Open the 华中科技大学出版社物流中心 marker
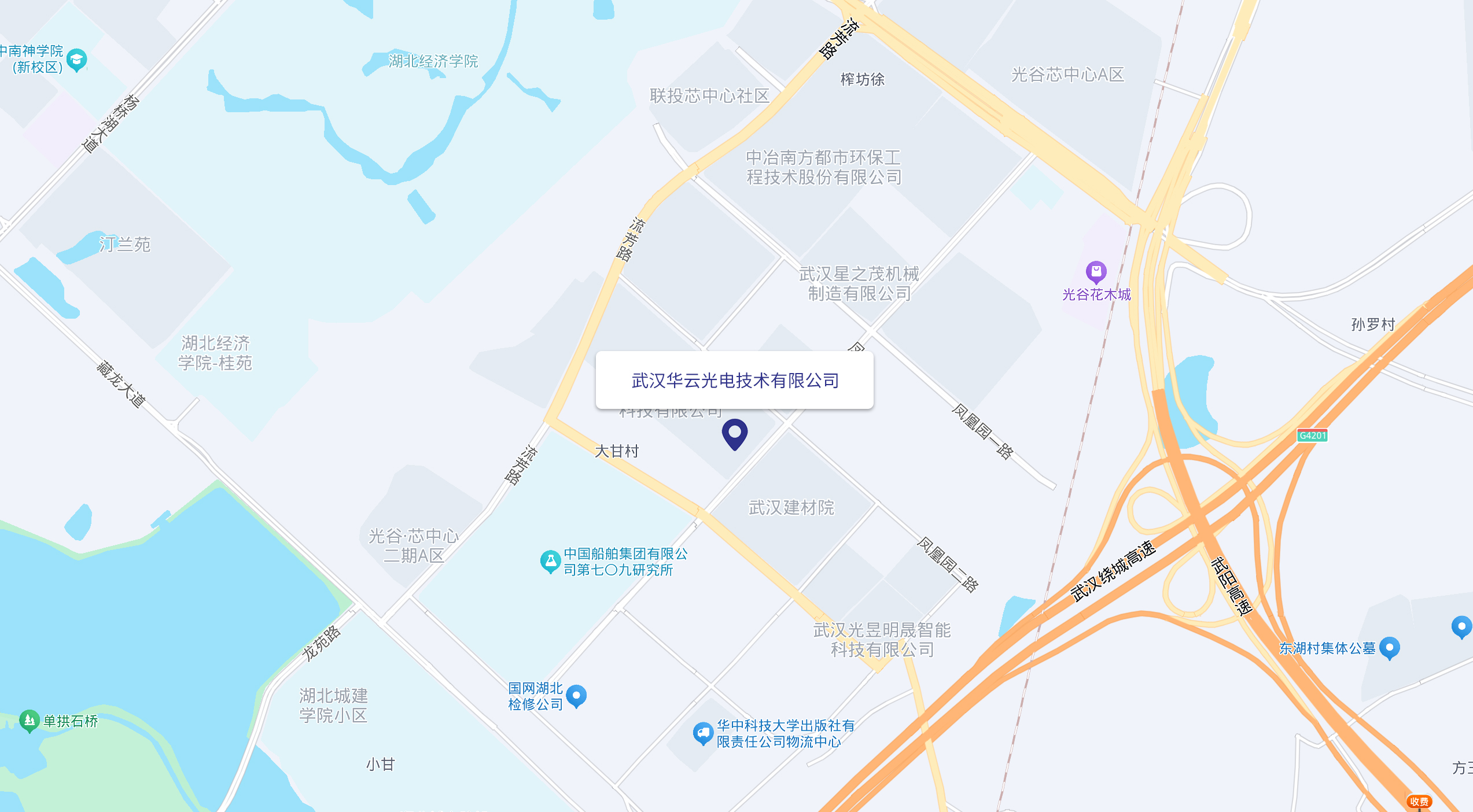The image size is (1473, 812). 703,733
